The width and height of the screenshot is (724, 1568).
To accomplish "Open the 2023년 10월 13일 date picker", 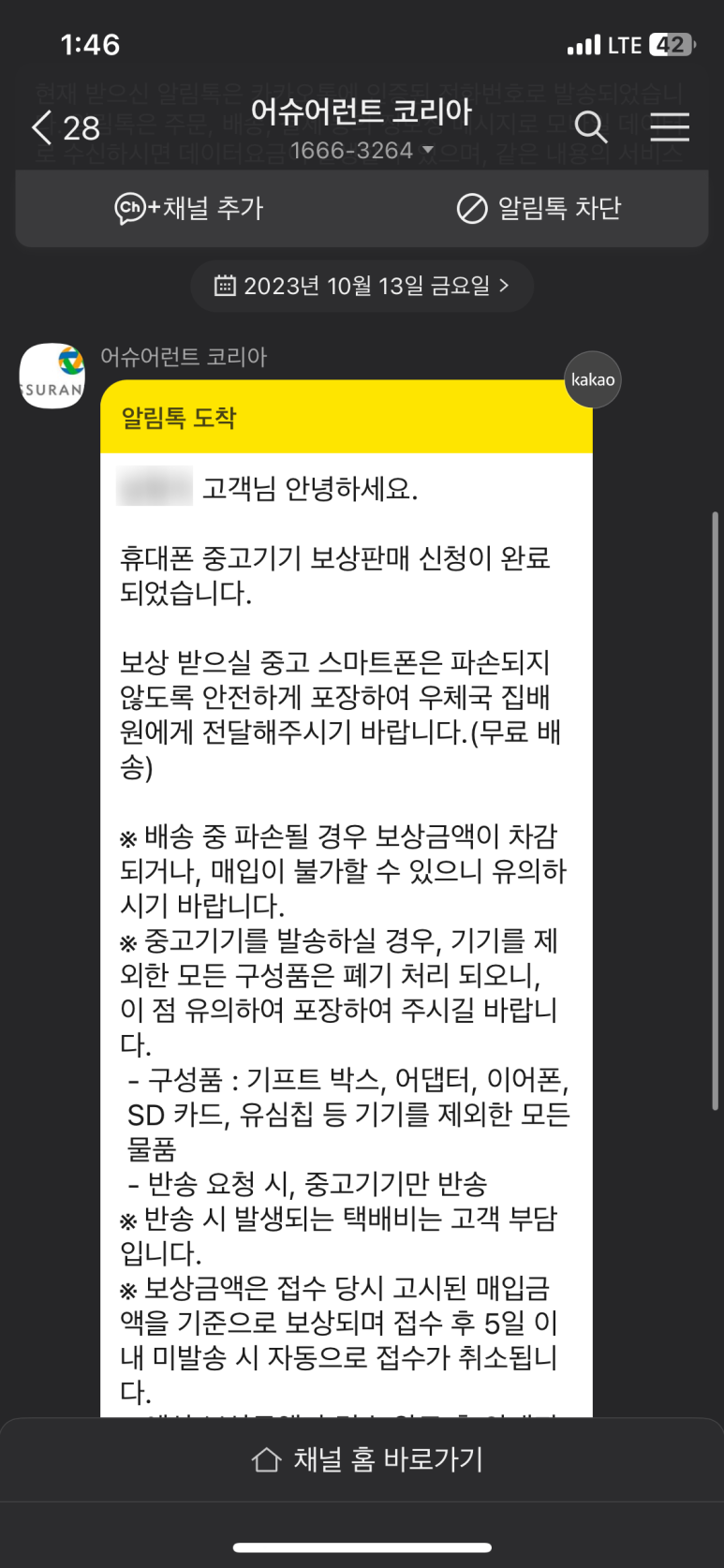I will (362, 286).
